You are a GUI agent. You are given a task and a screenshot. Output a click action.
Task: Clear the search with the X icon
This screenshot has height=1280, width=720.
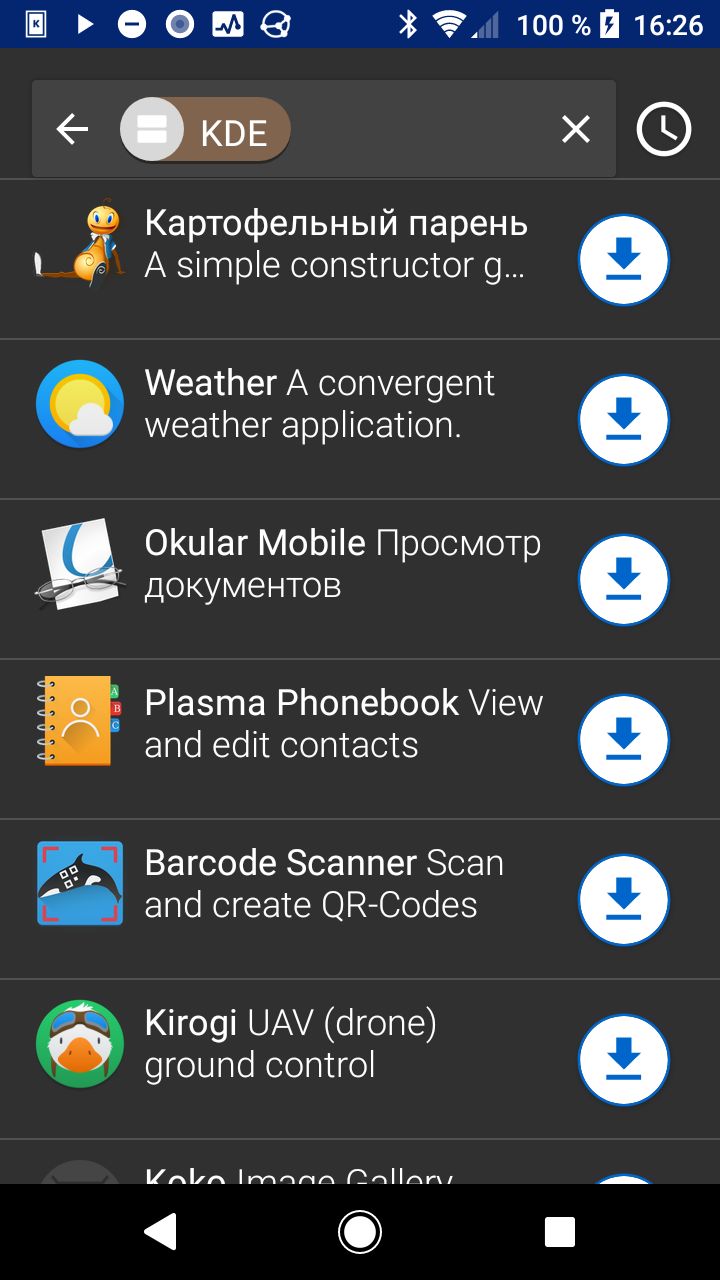click(x=576, y=129)
